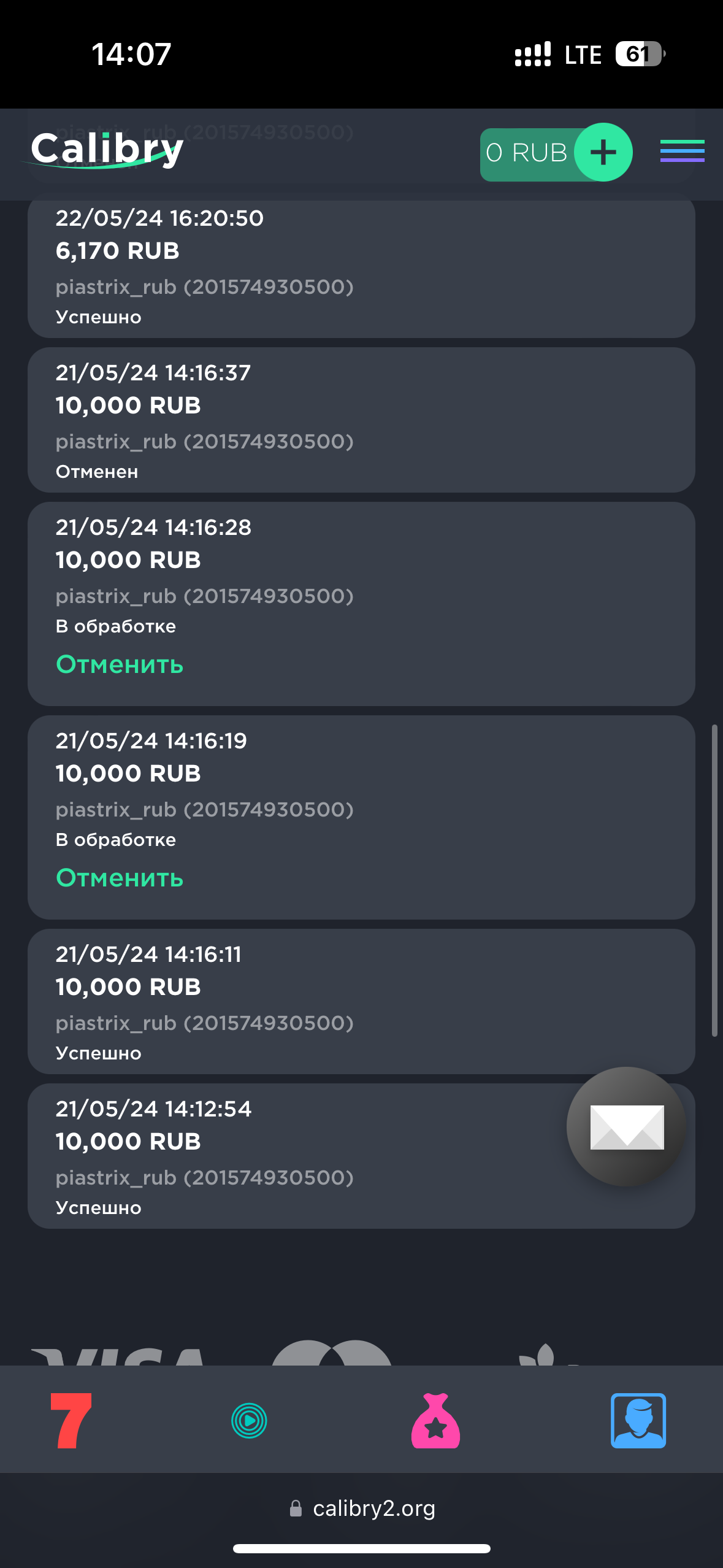
Task: Switch to the live games tab
Action: [249, 1421]
